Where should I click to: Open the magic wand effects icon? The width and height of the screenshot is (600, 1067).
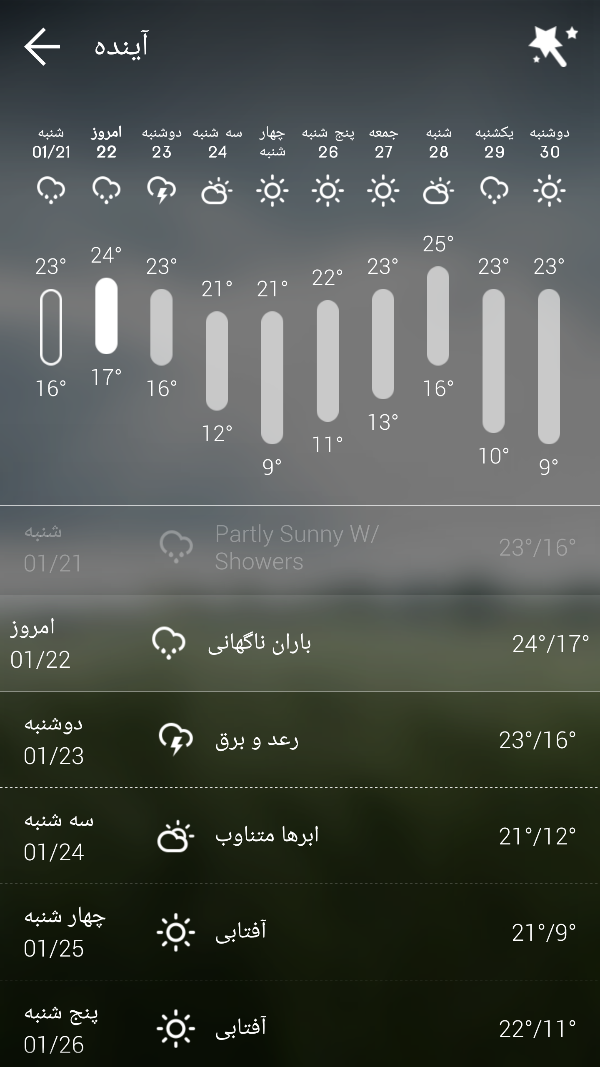pyautogui.click(x=553, y=46)
